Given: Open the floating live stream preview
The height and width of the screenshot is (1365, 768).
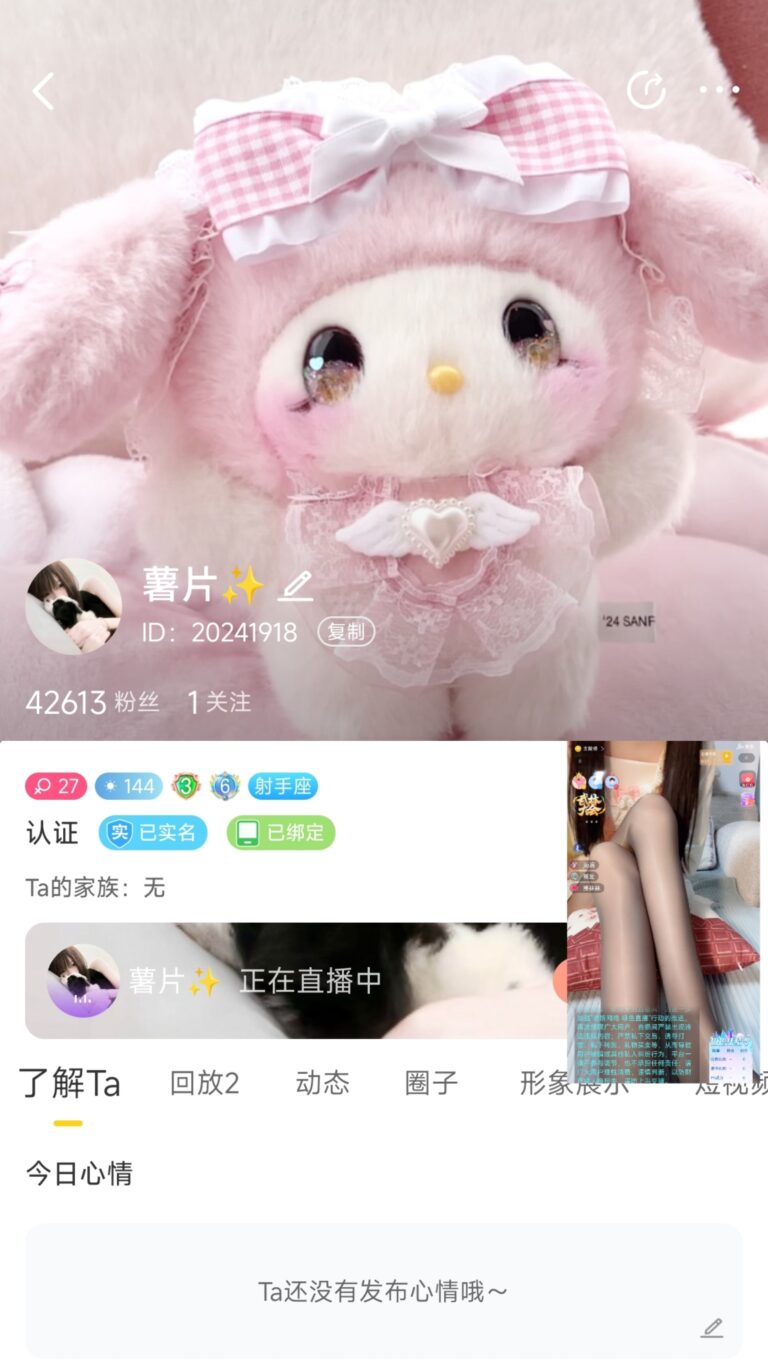Looking at the screenshot, I should pyautogui.click(x=664, y=910).
